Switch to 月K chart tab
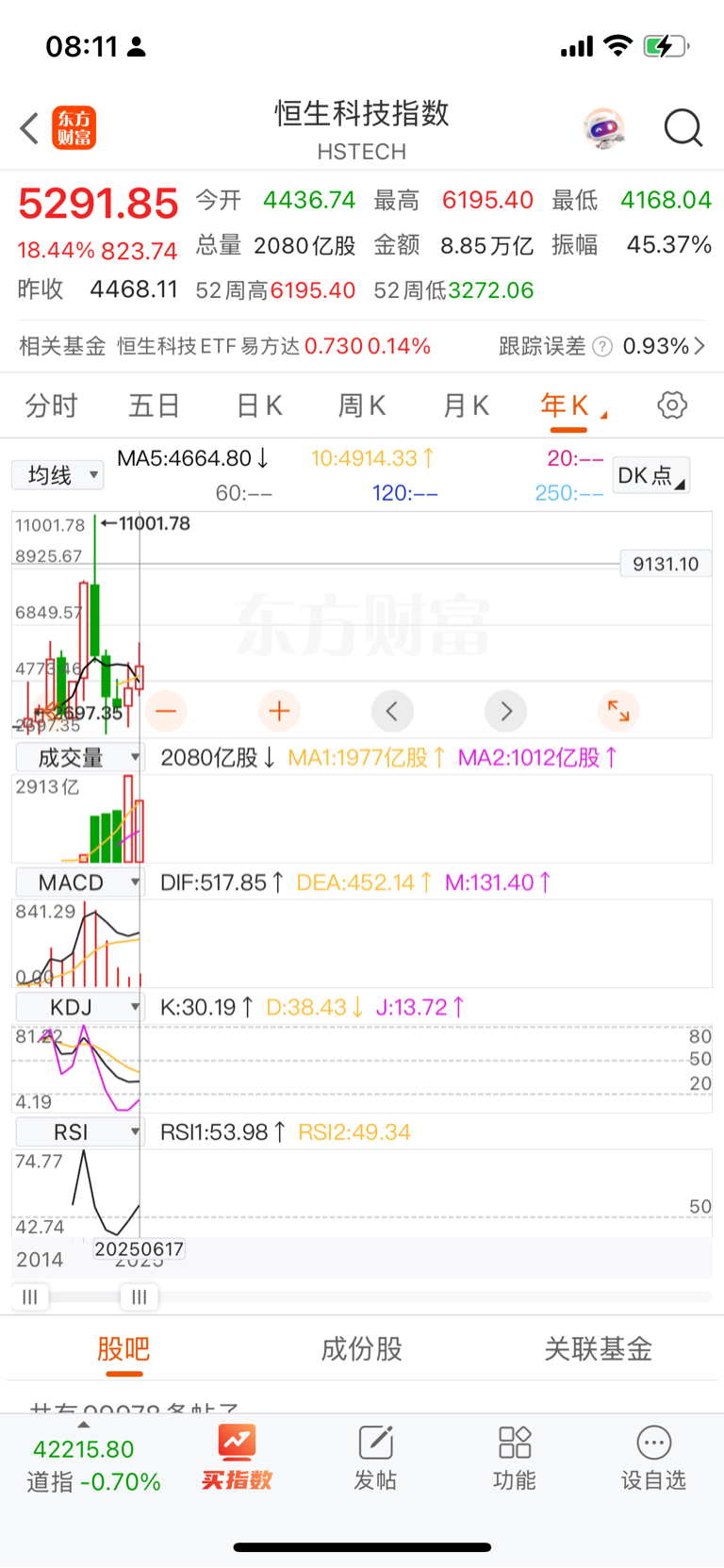 466,406
